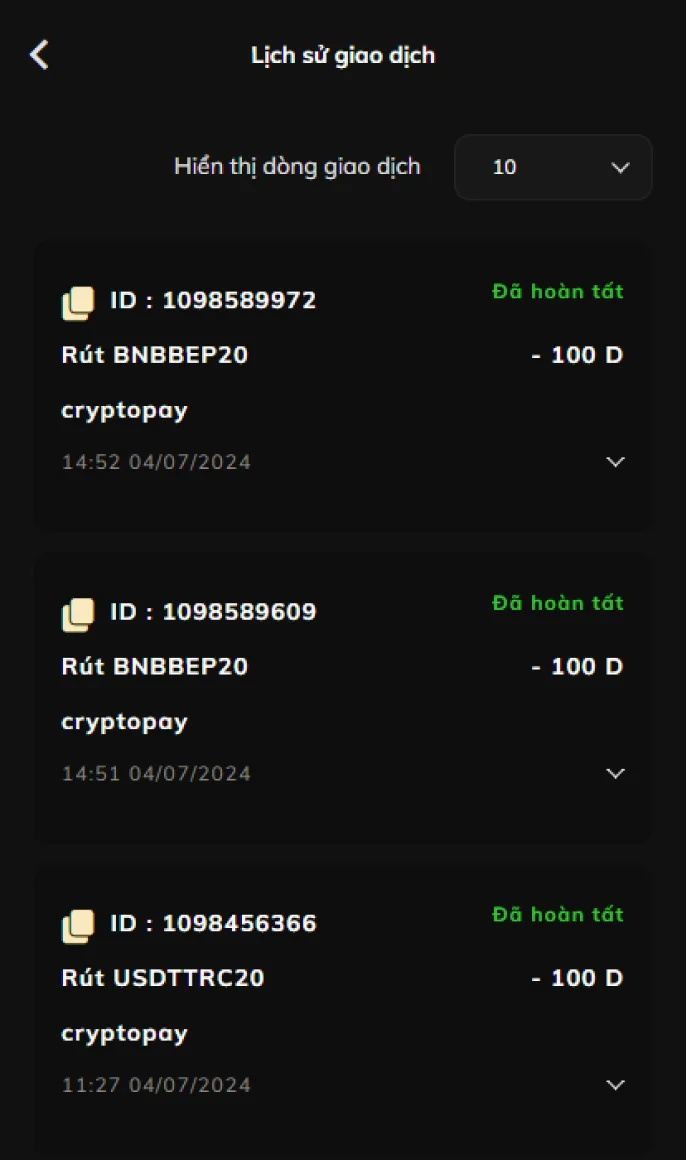
Task: Expand details of the 14:52 transaction
Action: click(x=615, y=462)
